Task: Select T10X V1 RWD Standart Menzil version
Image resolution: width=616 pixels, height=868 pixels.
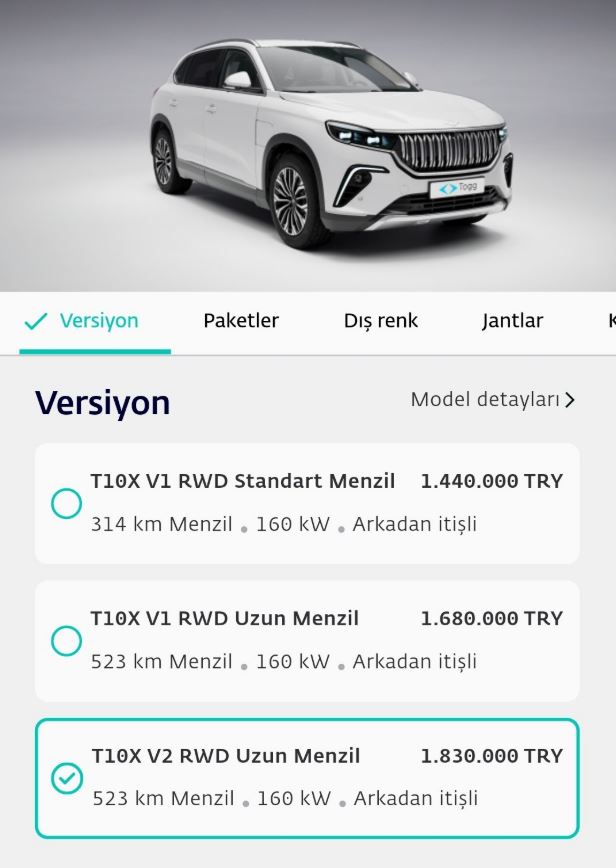Action: coord(67,503)
